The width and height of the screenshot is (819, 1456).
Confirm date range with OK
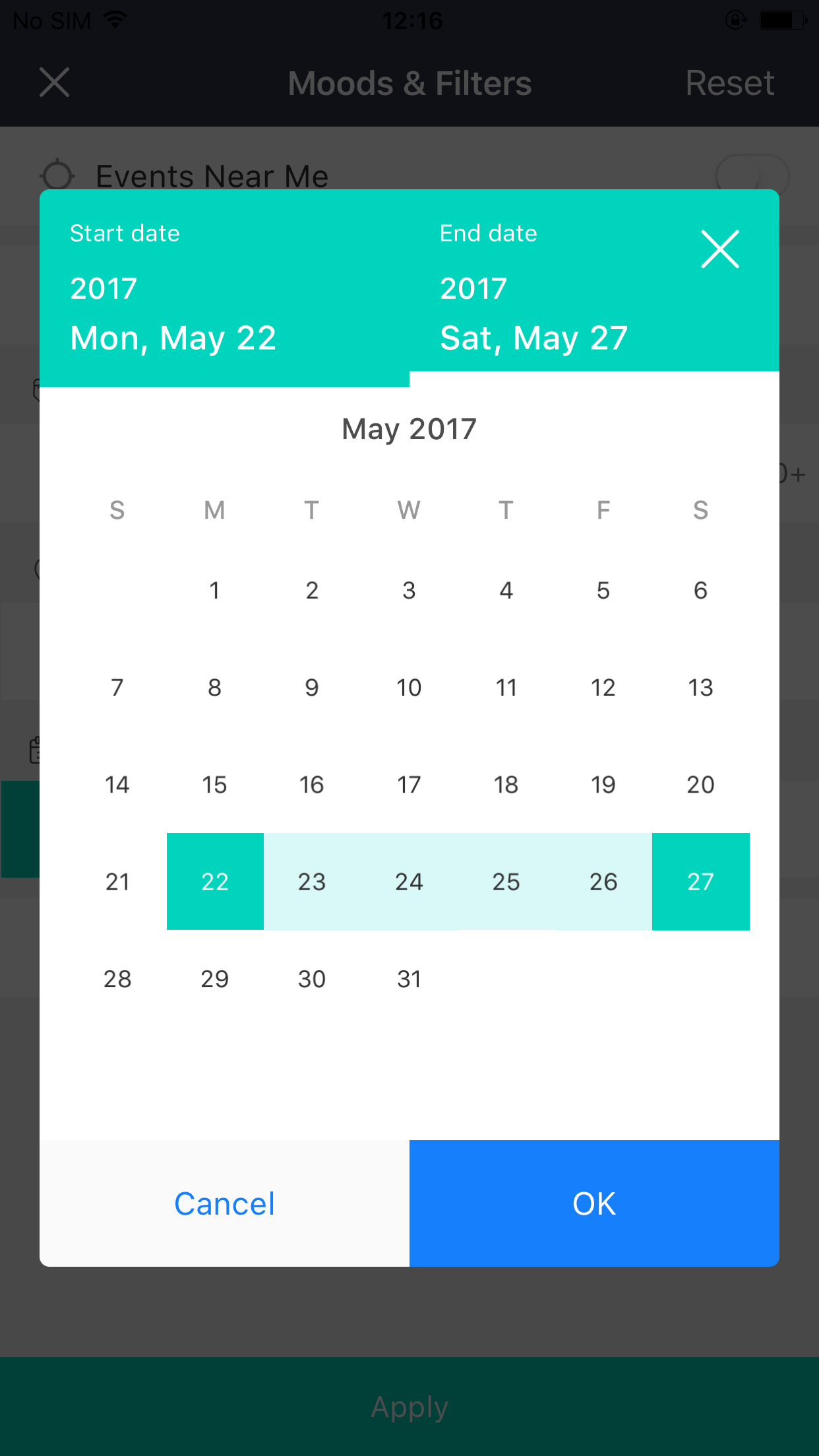593,1203
